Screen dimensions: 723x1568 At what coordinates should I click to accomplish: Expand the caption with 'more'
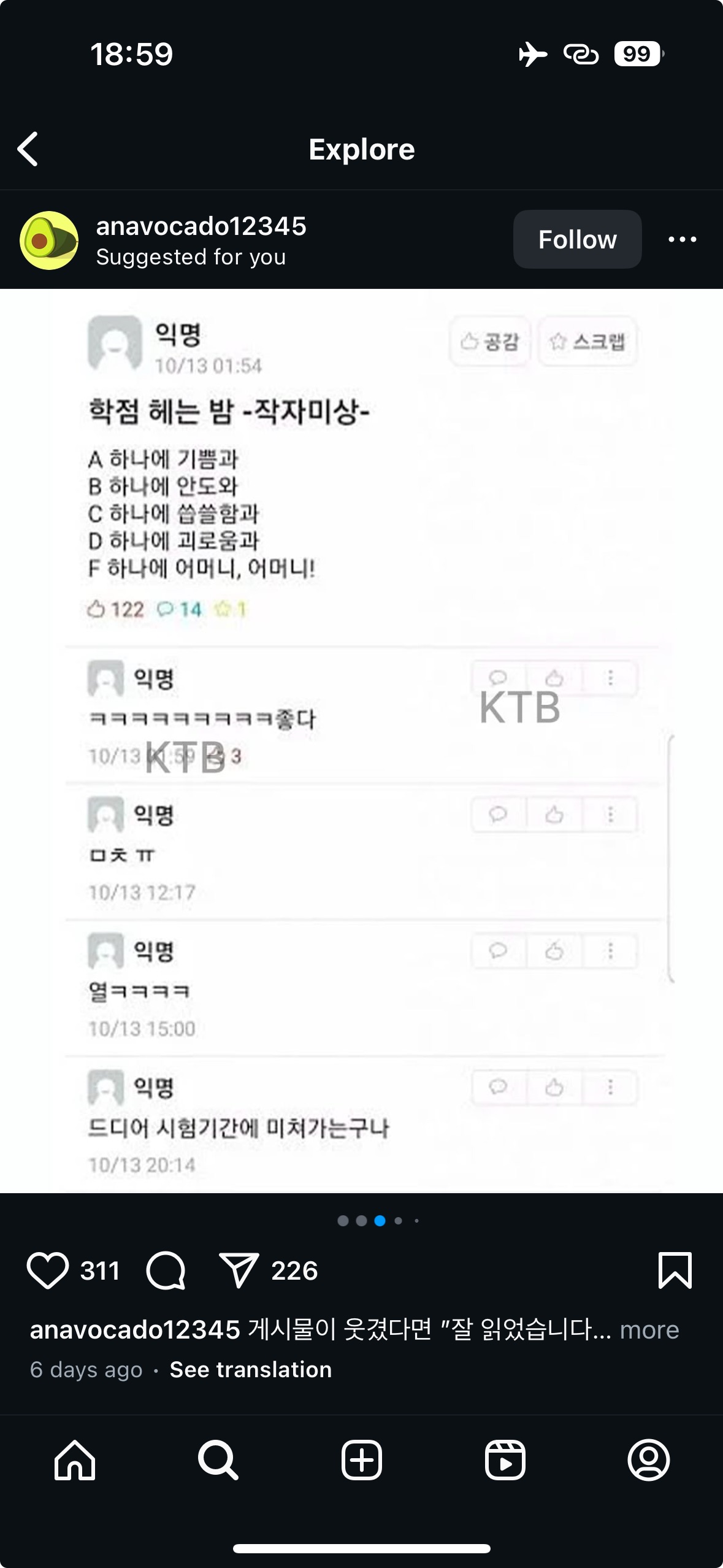(x=649, y=1330)
